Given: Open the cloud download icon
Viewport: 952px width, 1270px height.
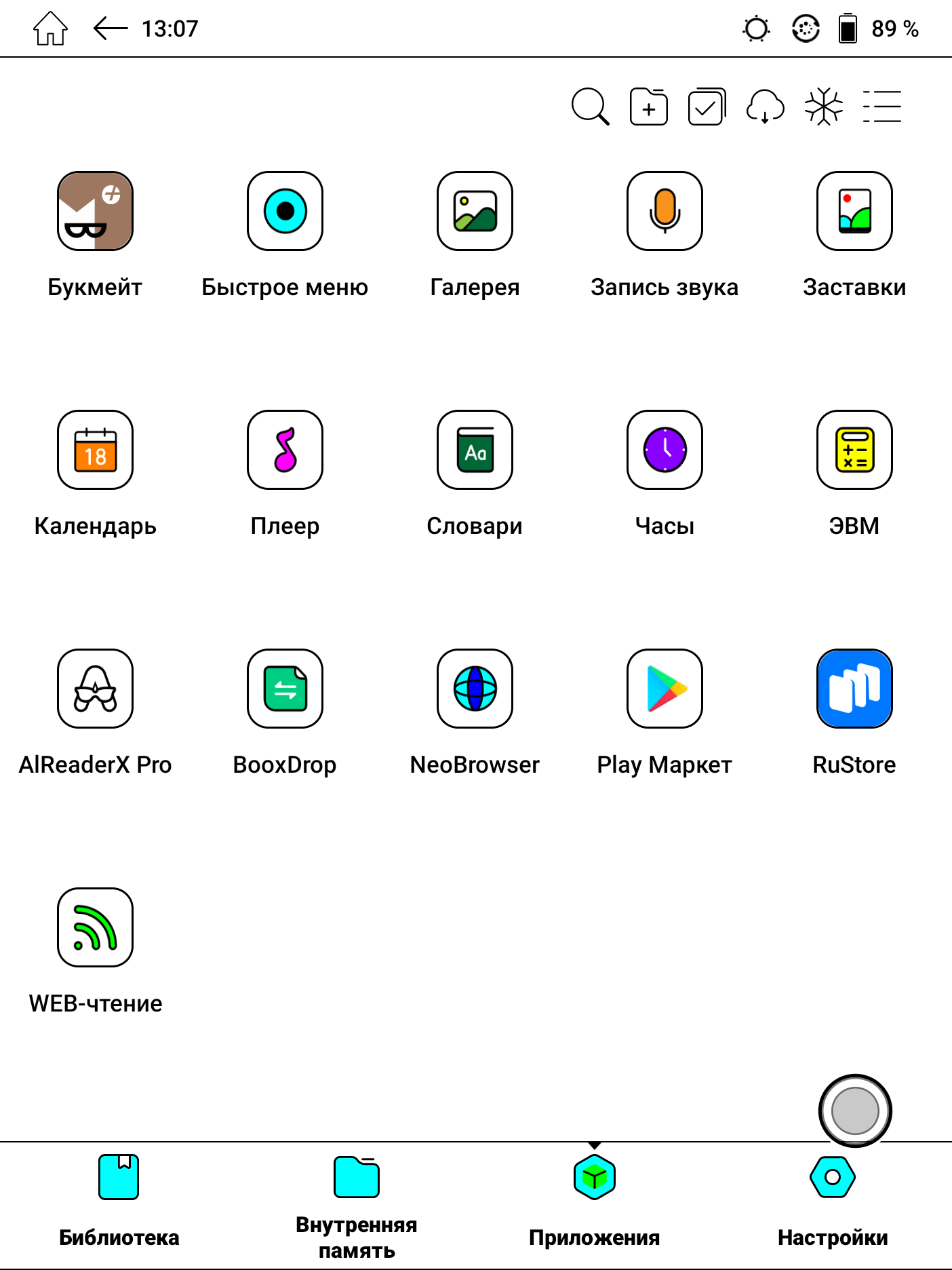Looking at the screenshot, I should coord(765,107).
